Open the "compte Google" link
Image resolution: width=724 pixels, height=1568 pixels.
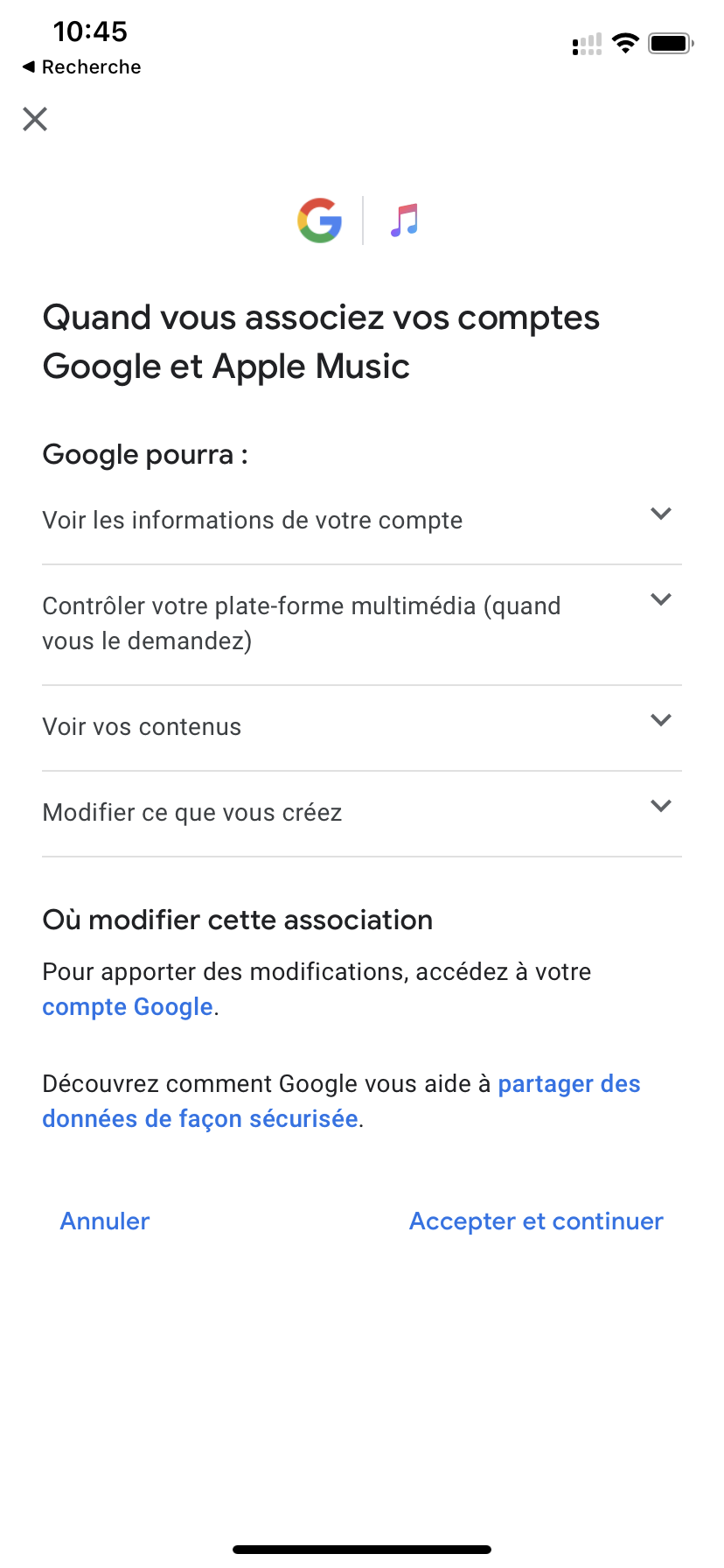[128, 1007]
